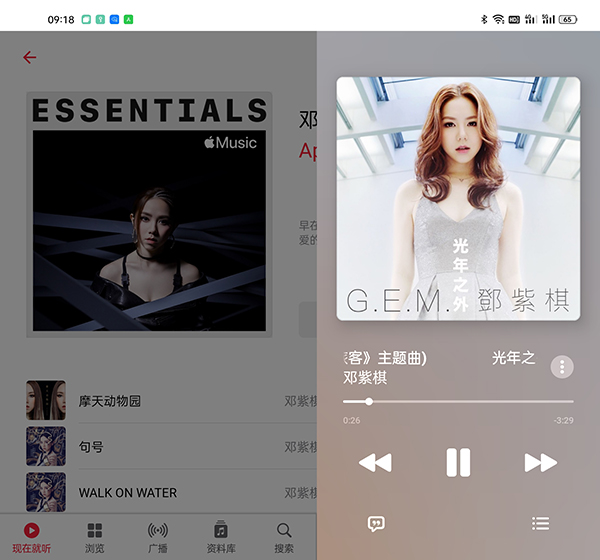Image resolution: width=600 pixels, height=560 pixels.
Task: Open the three-dot more options menu
Action: 562,367
